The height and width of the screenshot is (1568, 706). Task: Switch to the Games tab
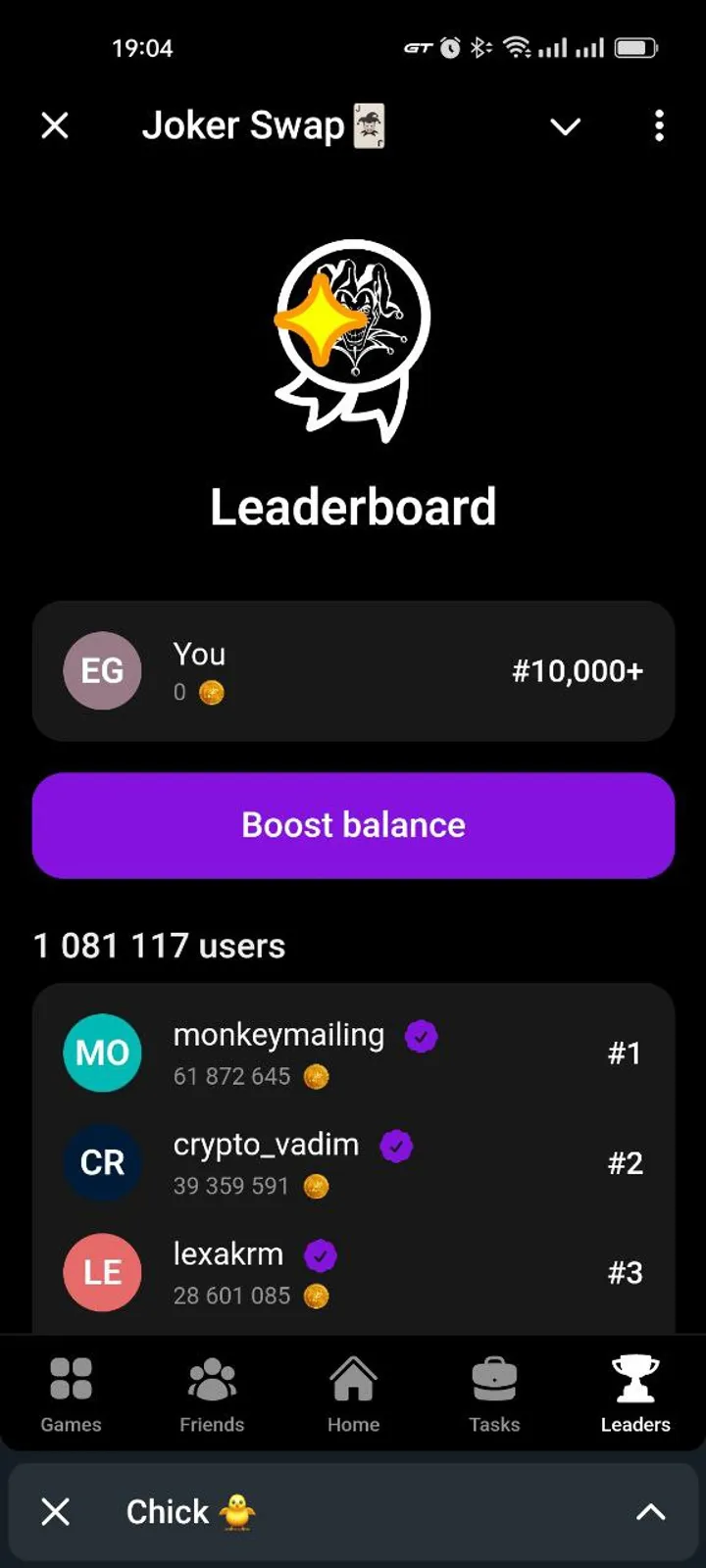71,1394
